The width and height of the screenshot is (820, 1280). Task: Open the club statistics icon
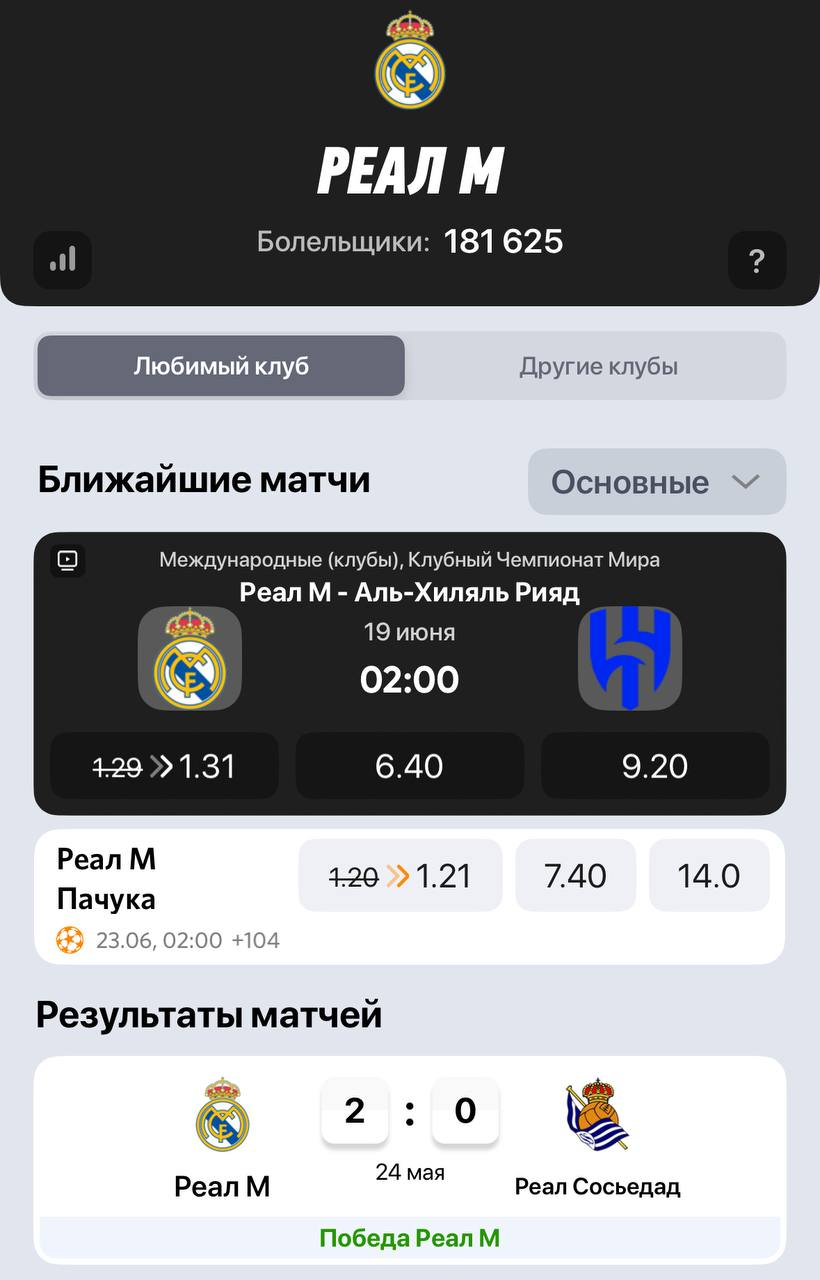[62, 260]
